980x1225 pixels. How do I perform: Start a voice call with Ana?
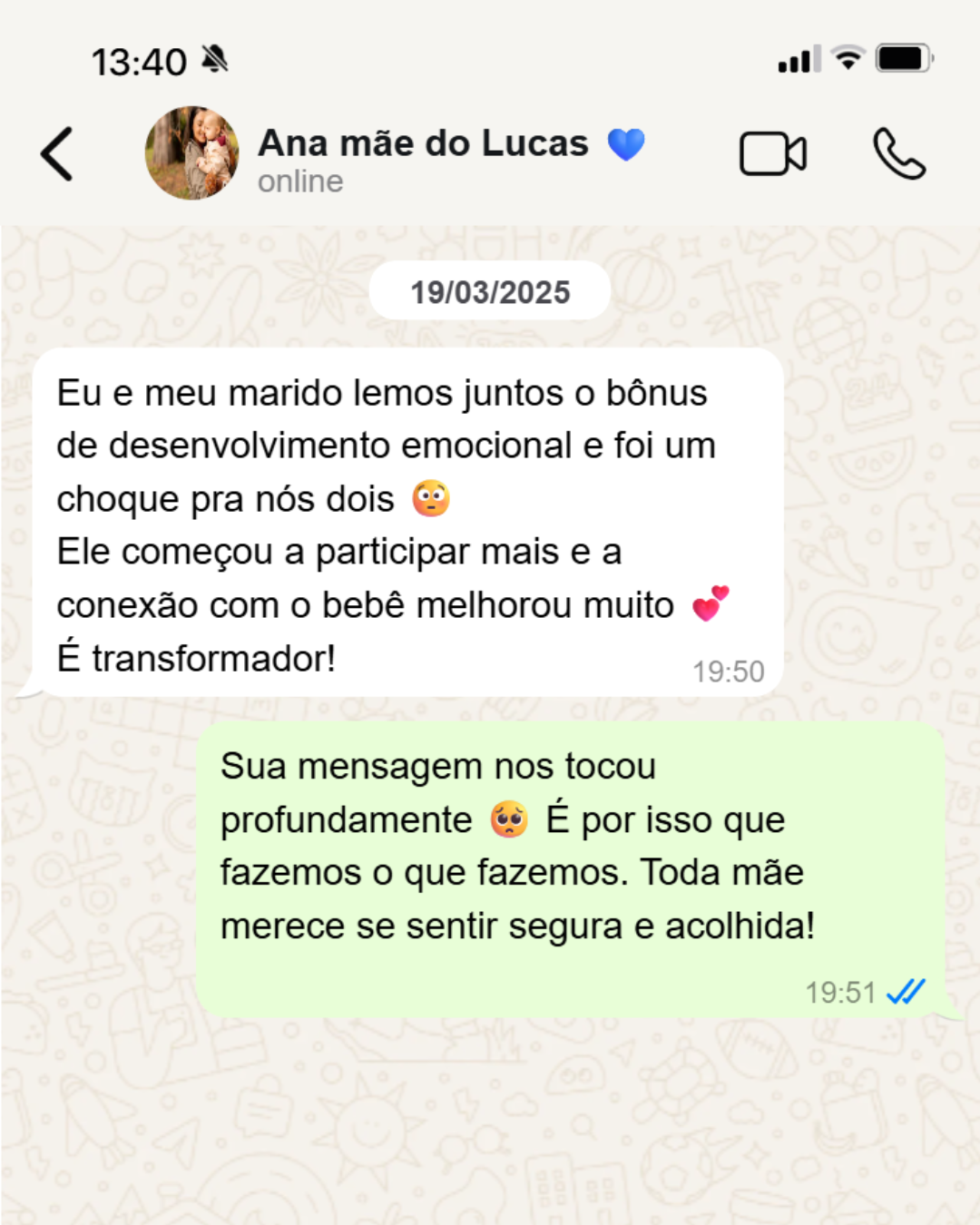(898, 153)
